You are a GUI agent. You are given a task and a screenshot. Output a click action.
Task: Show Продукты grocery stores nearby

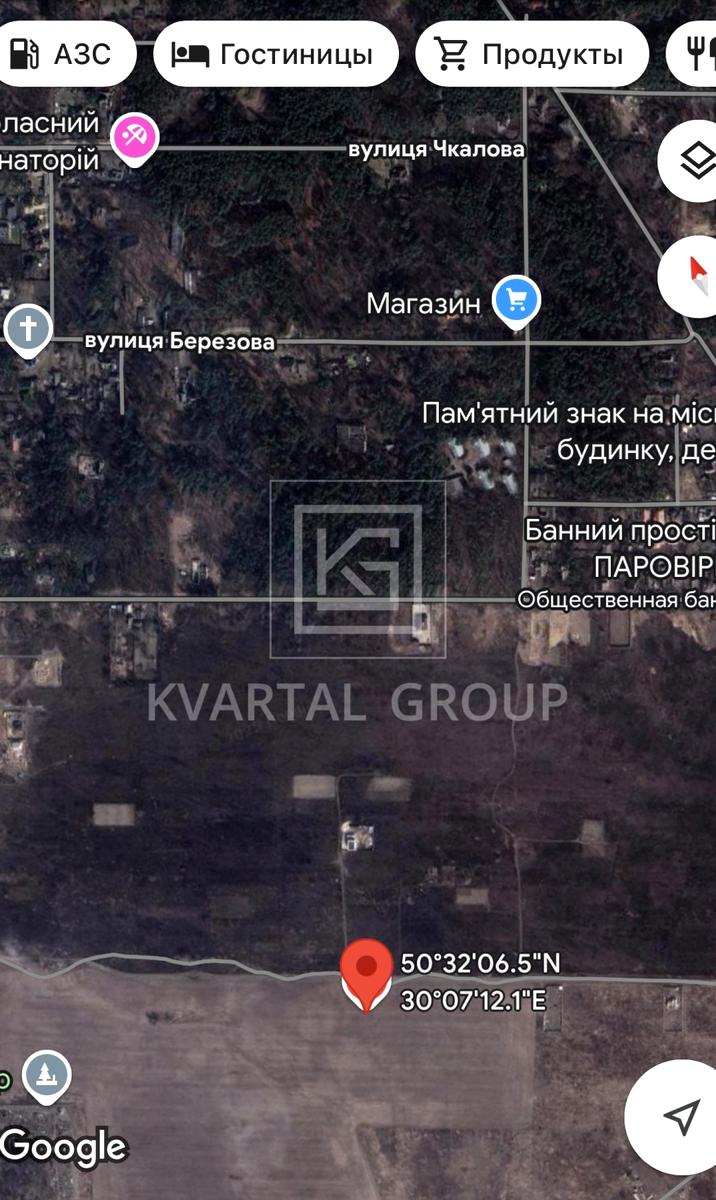531,54
